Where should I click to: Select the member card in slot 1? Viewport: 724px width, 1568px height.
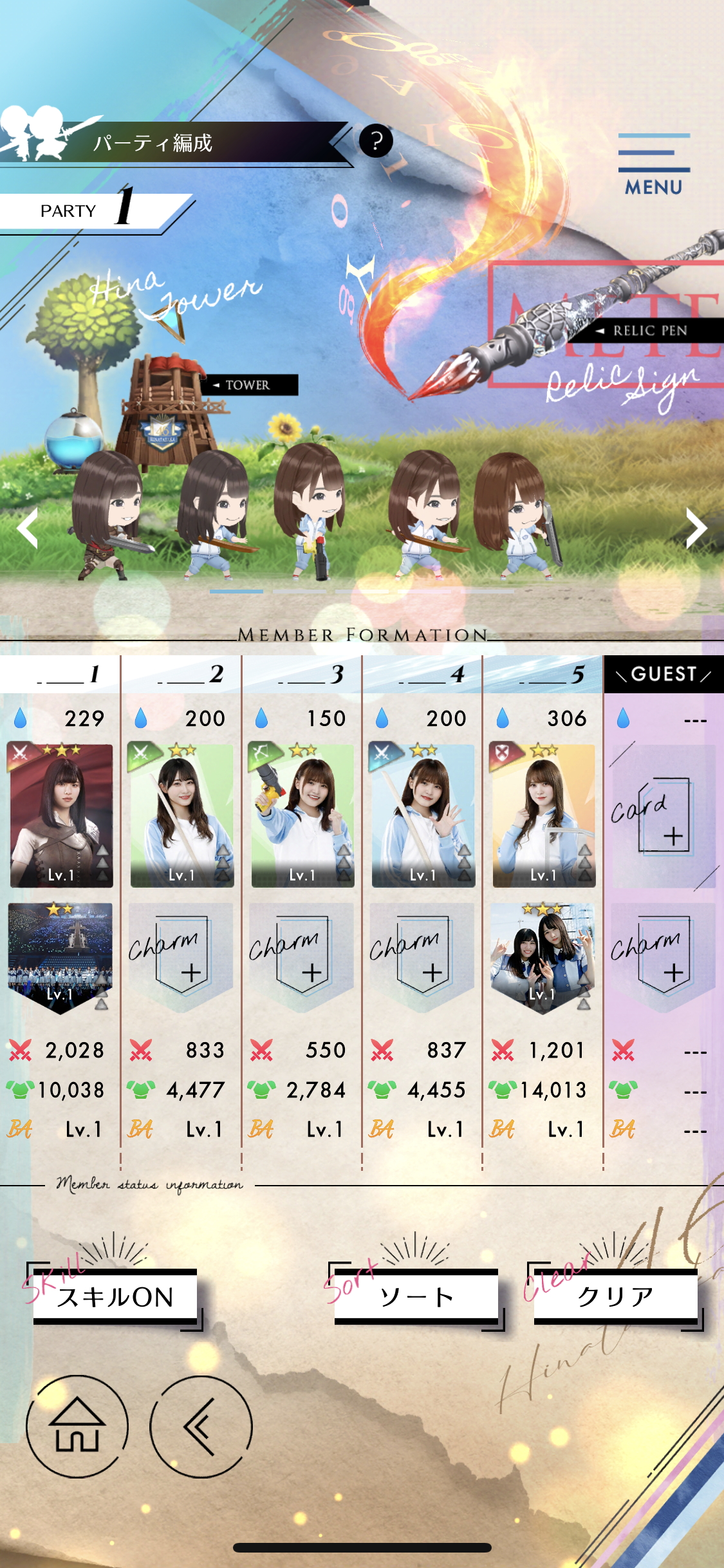point(60,816)
